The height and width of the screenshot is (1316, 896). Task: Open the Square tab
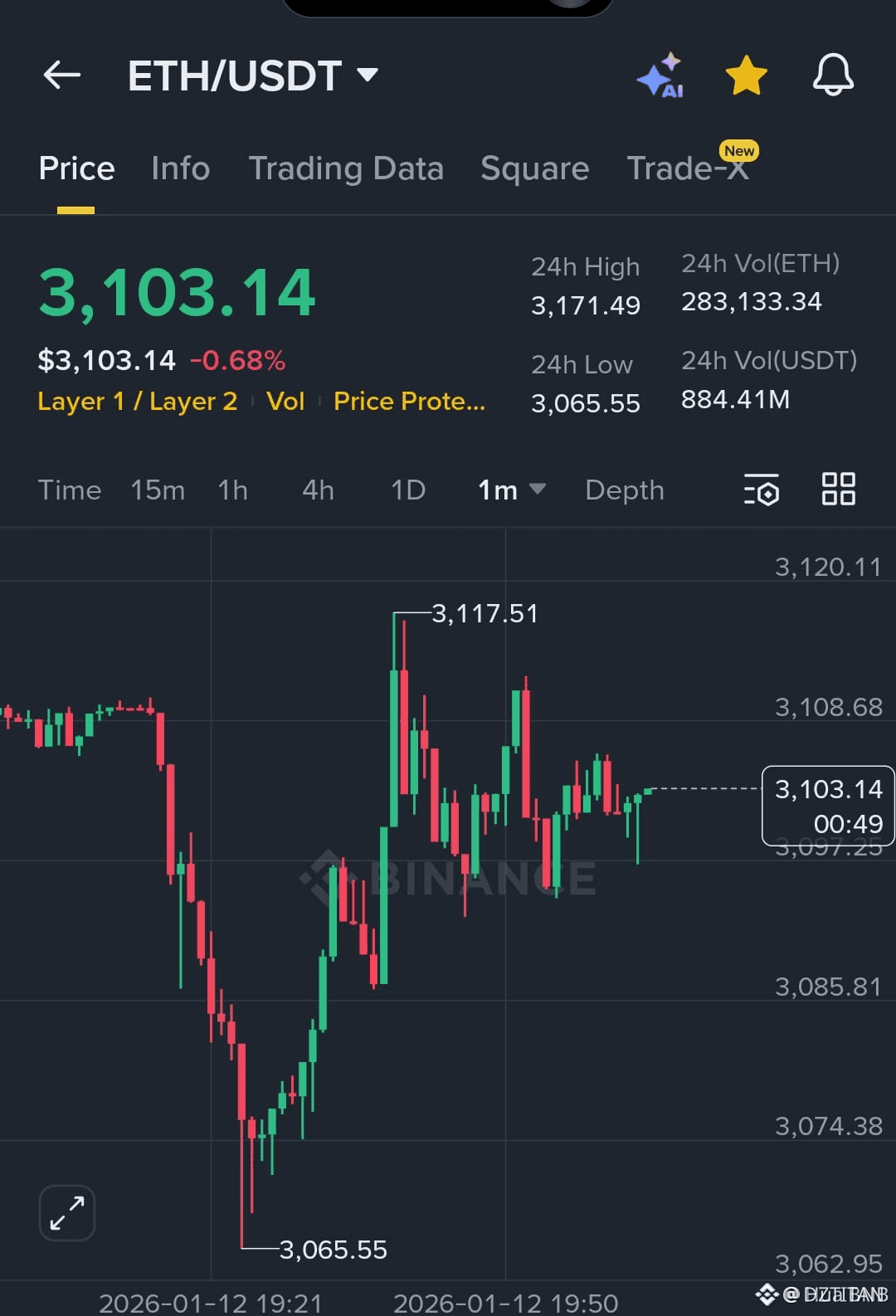pos(534,168)
